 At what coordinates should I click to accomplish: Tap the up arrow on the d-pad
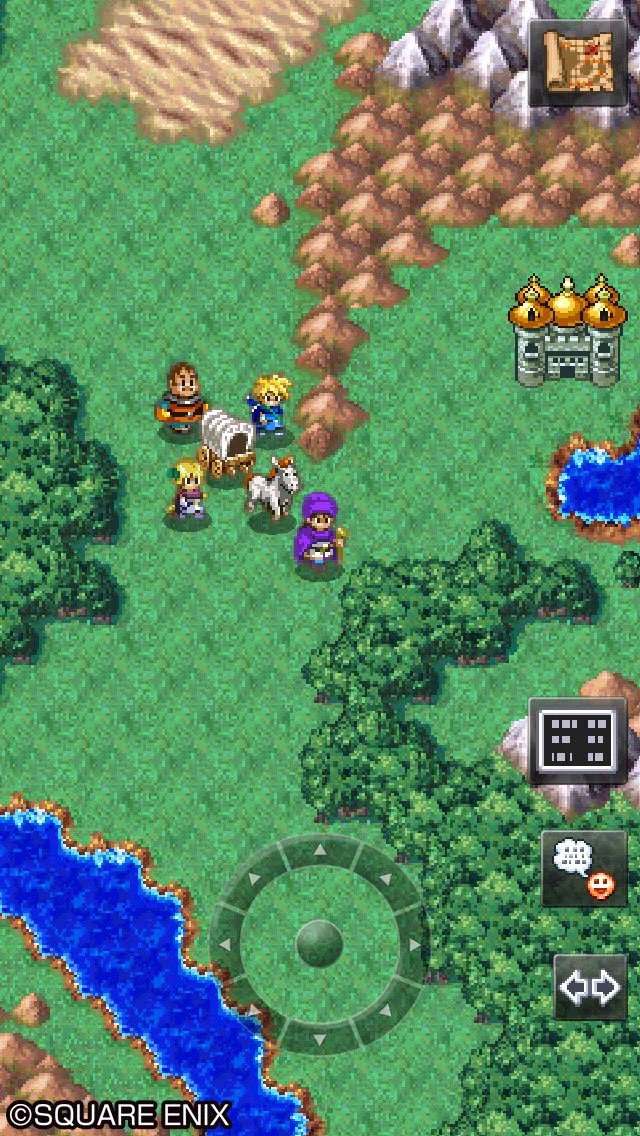point(320,851)
